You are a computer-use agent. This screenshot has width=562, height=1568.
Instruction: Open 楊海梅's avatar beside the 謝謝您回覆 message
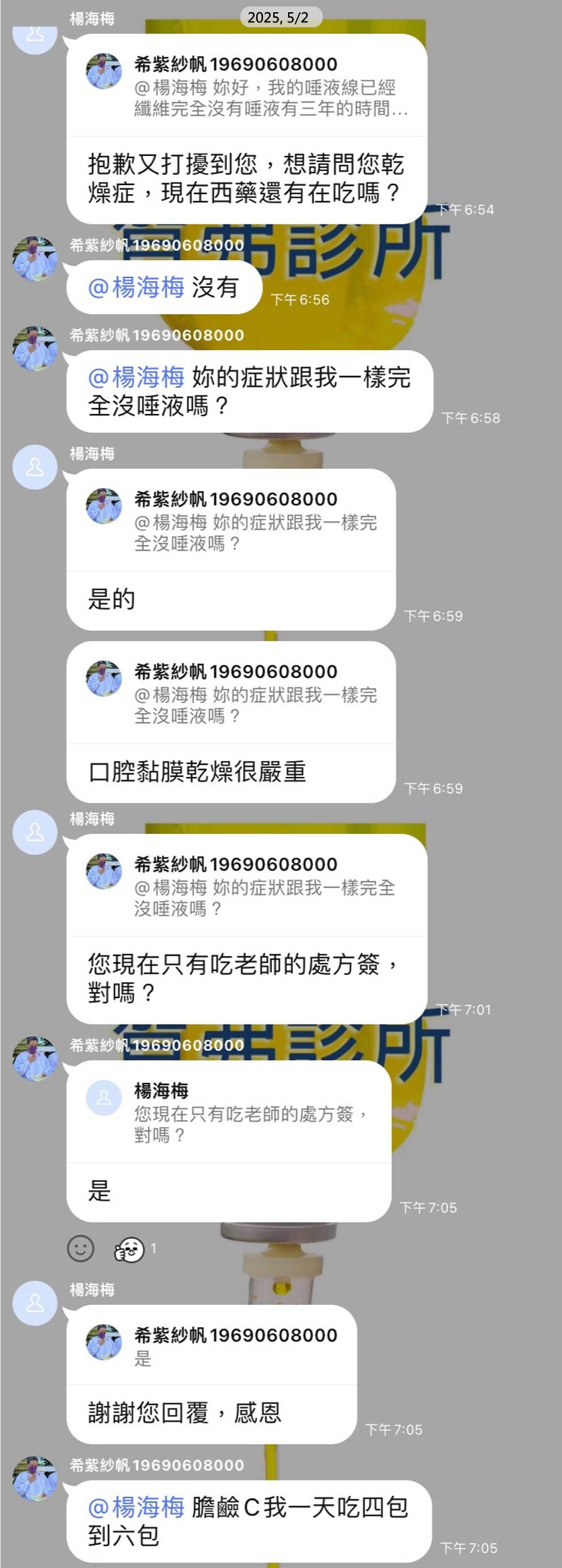tap(35, 1303)
